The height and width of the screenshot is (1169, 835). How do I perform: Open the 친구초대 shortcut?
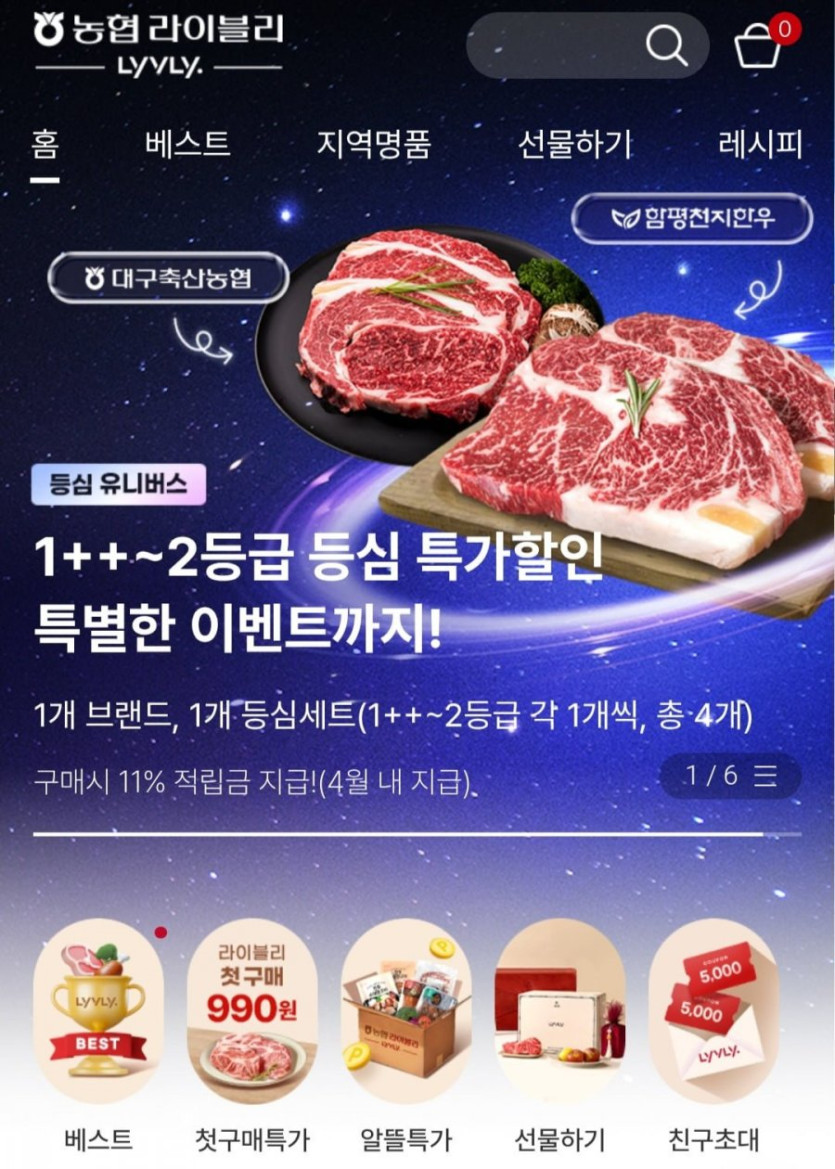pos(713,1012)
